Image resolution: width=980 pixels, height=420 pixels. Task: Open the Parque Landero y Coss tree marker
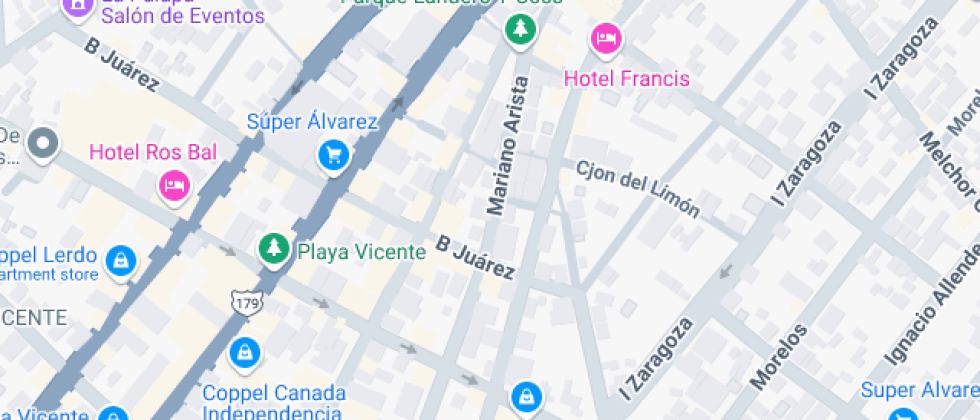coord(519,31)
